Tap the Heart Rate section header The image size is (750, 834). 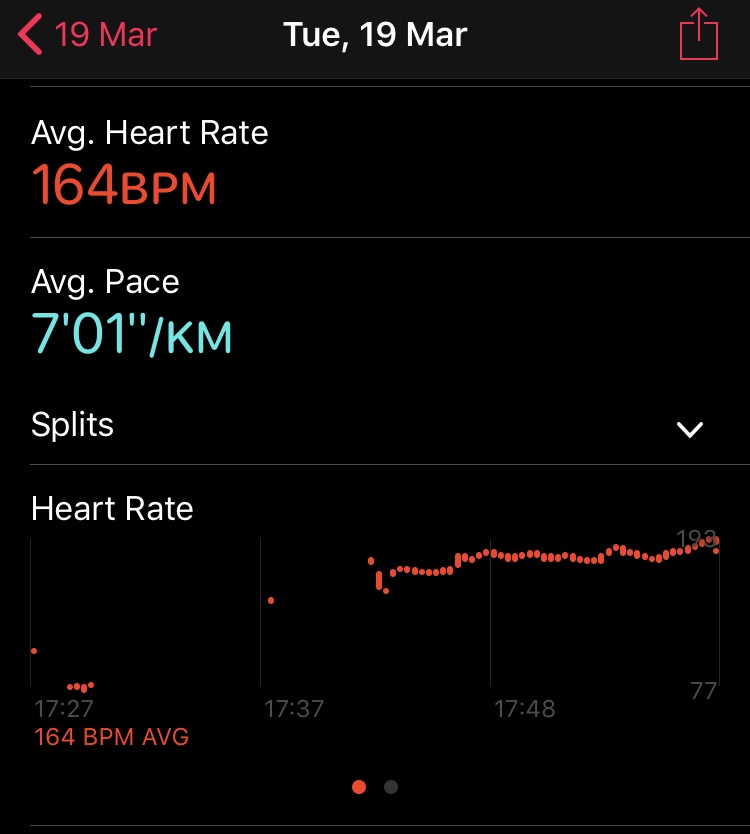point(112,509)
